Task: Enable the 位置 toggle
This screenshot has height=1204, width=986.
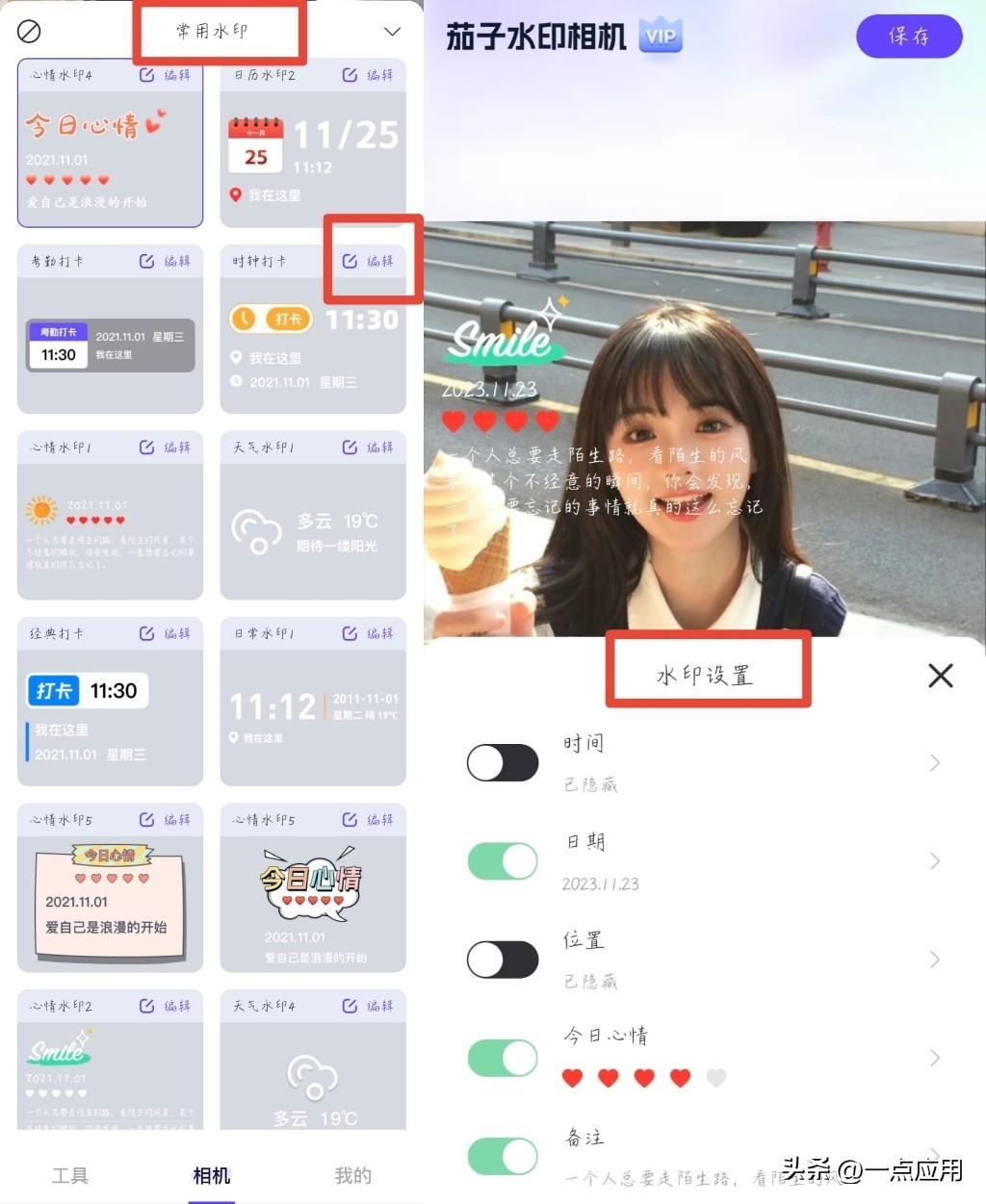Action: click(503, 960)
